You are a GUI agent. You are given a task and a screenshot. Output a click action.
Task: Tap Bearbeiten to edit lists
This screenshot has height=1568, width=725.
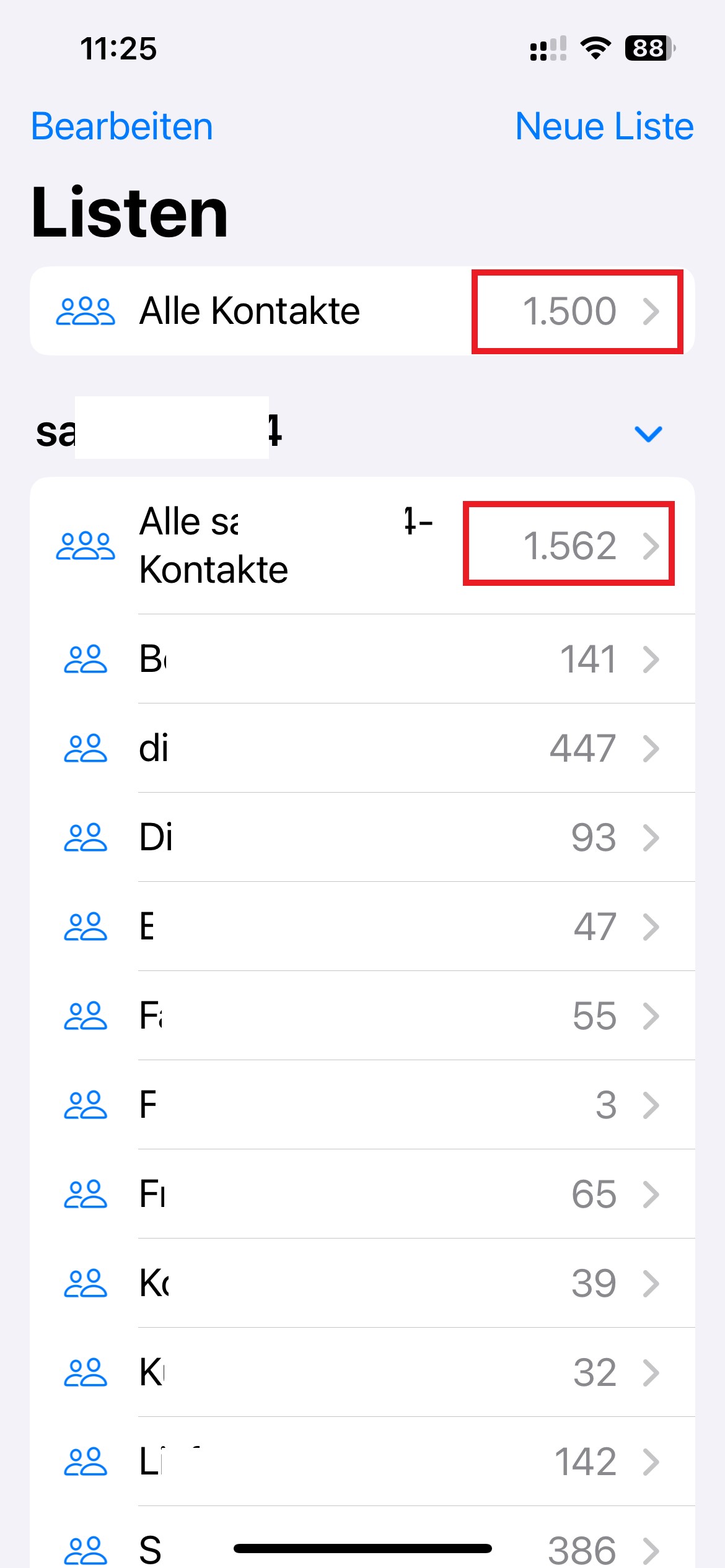pos(122,126)
